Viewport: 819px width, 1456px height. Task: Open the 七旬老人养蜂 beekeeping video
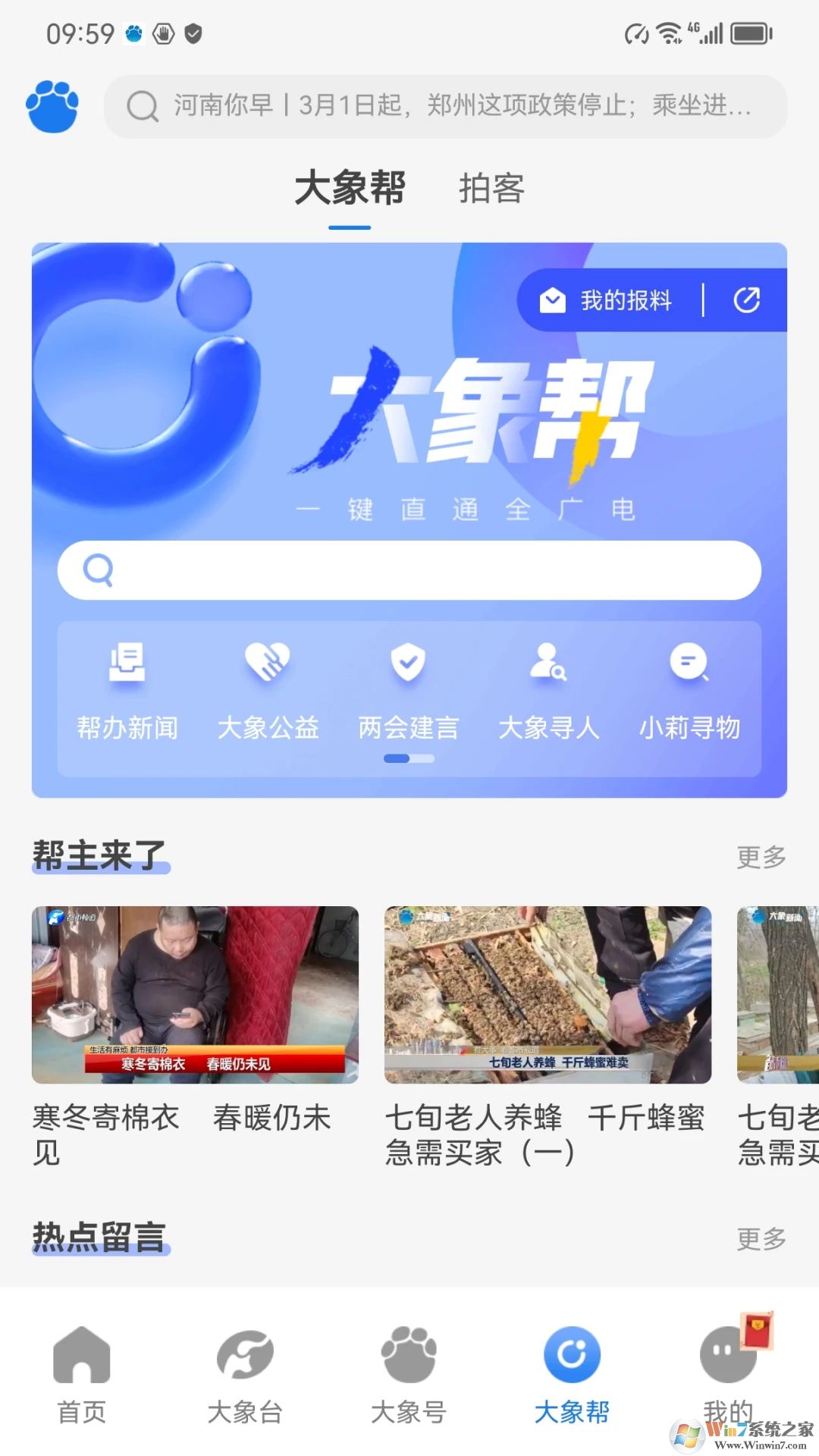pos(548,995)
